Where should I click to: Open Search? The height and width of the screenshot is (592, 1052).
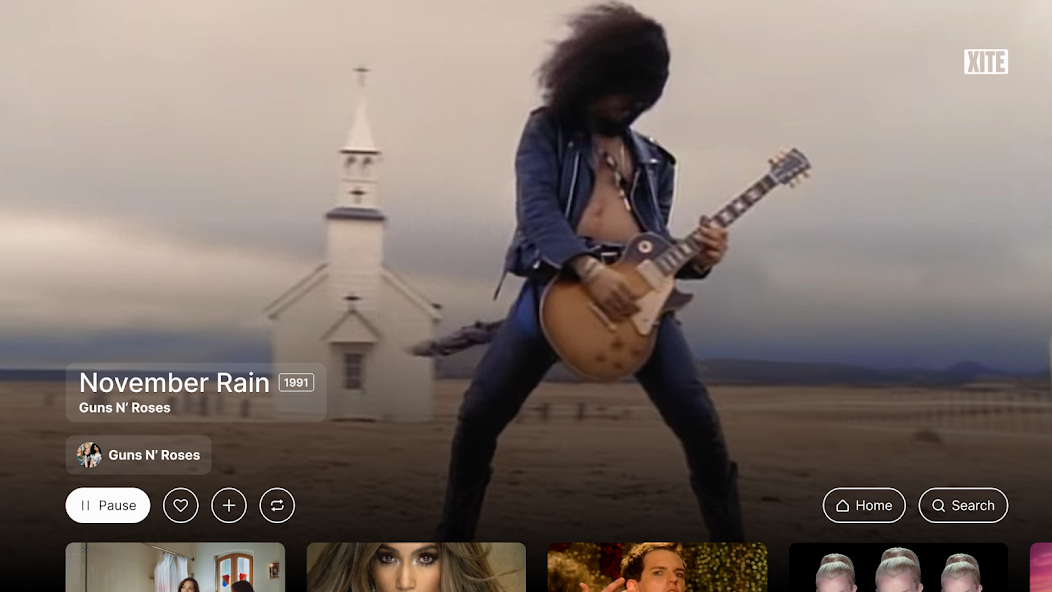point(963,505)
